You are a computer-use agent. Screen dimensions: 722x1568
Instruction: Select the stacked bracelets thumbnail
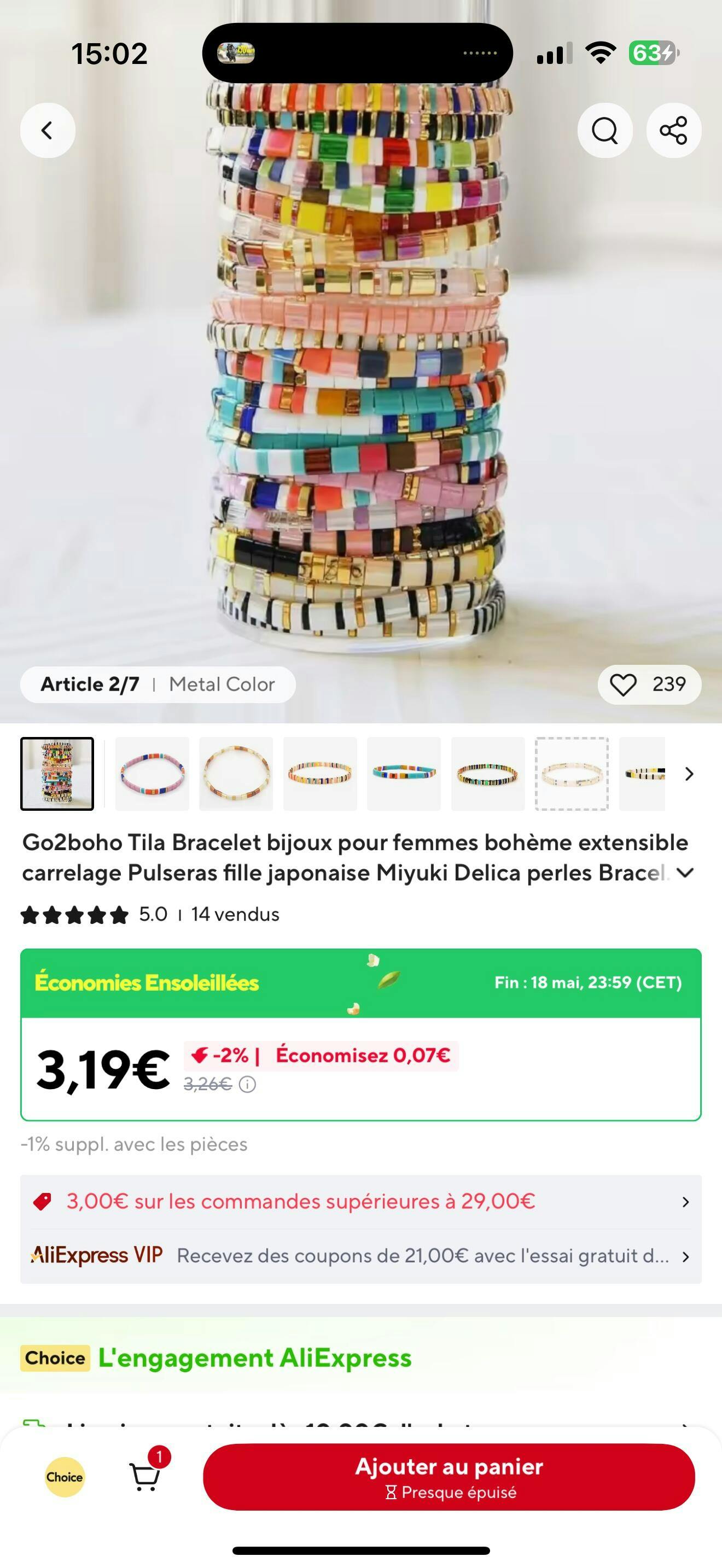tap(57, 774)
